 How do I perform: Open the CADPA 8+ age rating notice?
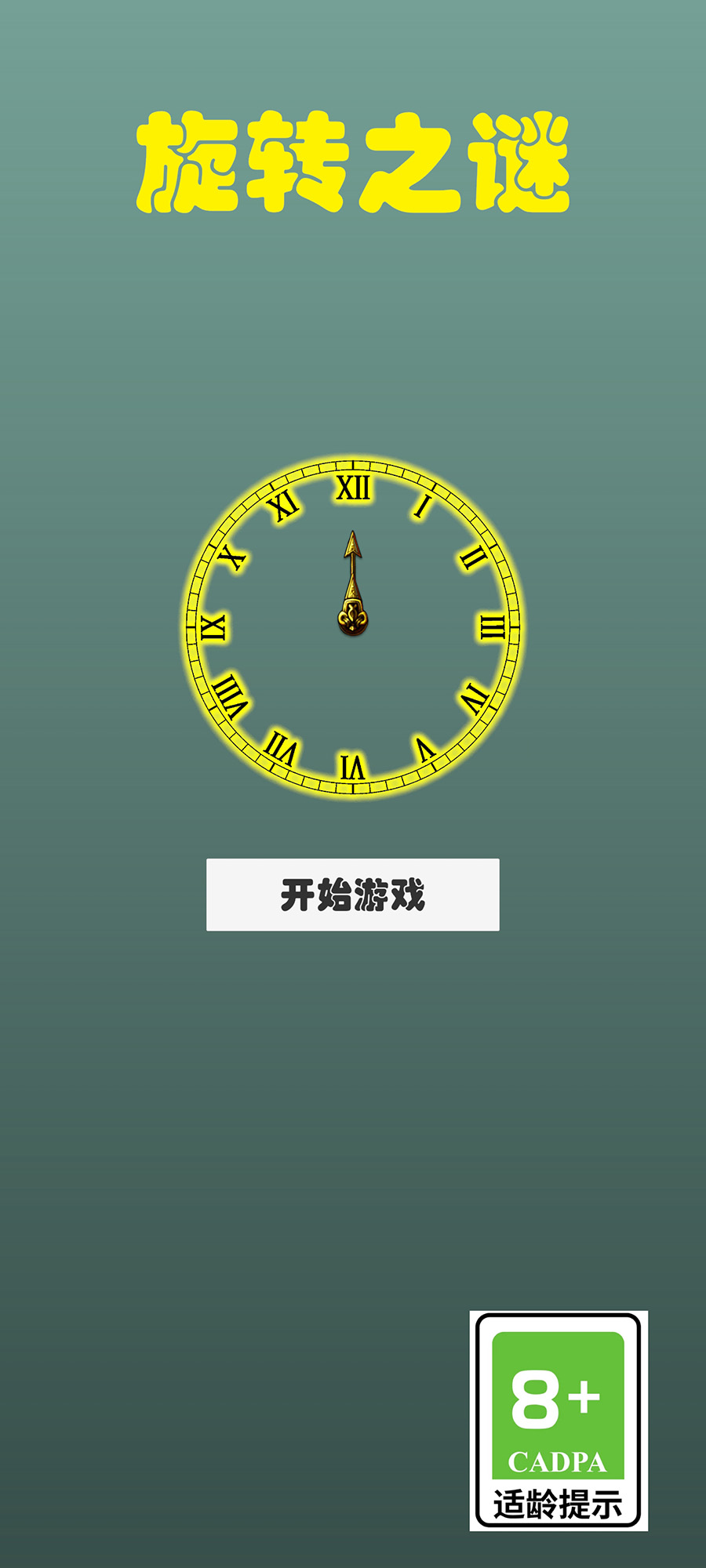pos(559,1420)
